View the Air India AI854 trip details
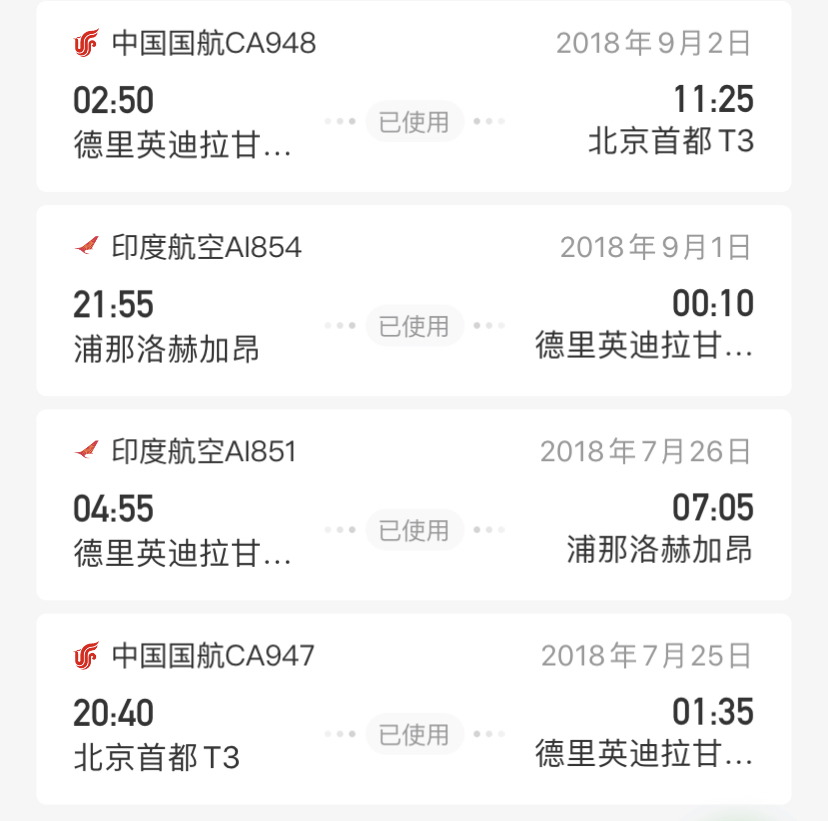Viewport: 828px width, 821px height. [413, 301]
